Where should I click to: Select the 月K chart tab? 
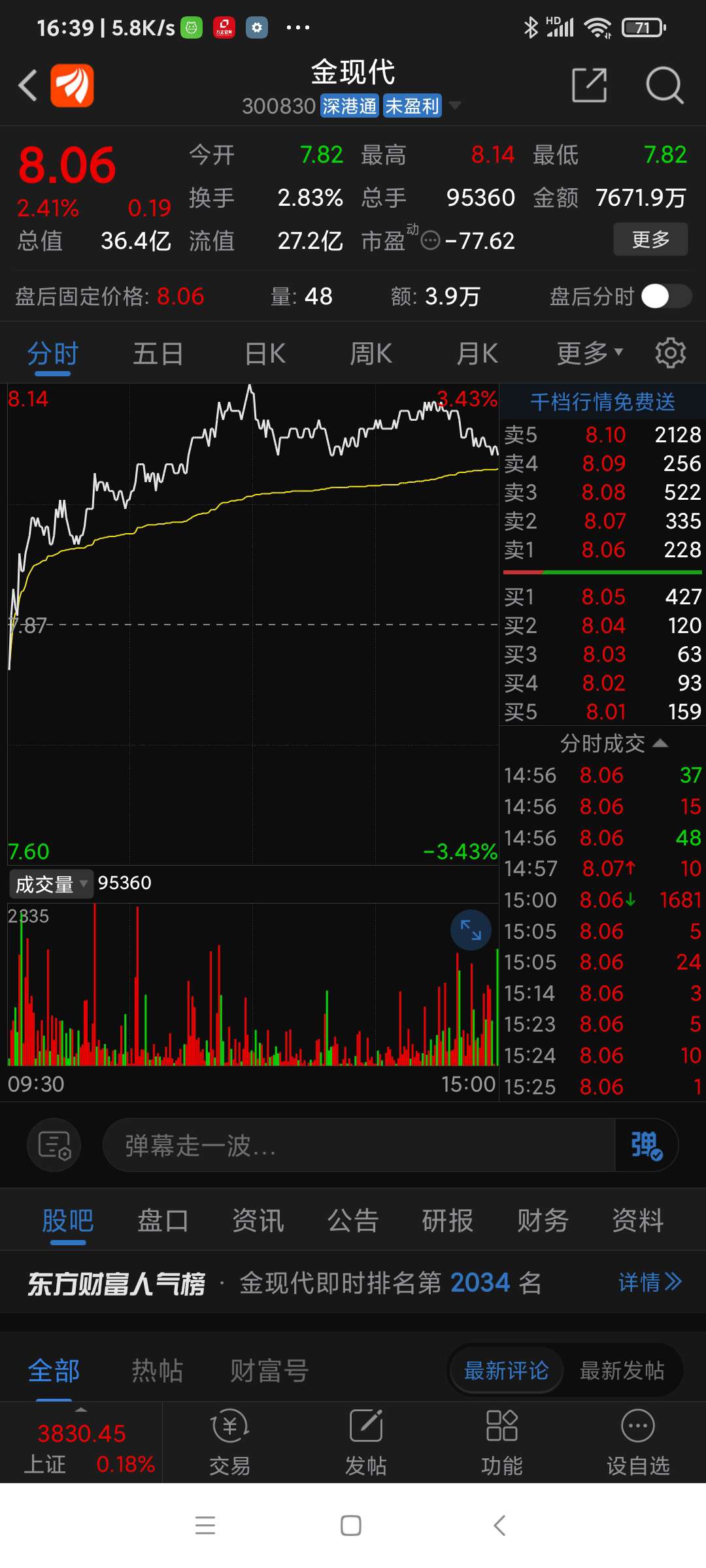click(477, 353)
